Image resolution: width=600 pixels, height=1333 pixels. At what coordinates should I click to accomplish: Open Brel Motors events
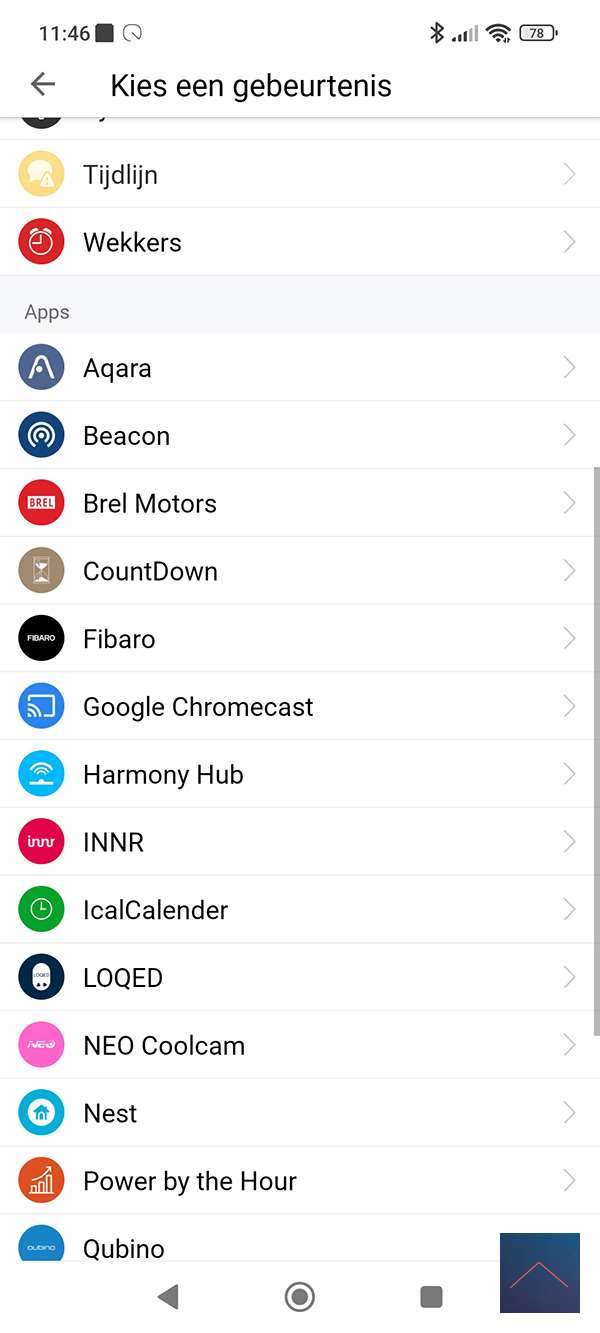click(300, 503)
